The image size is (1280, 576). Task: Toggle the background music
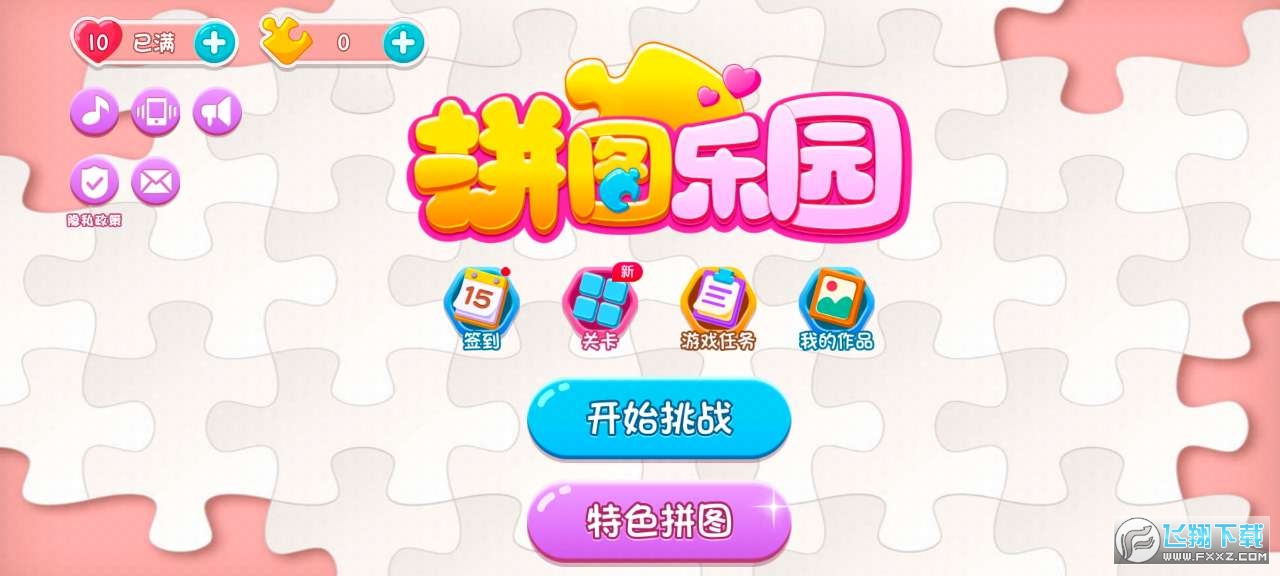(94, 112)
